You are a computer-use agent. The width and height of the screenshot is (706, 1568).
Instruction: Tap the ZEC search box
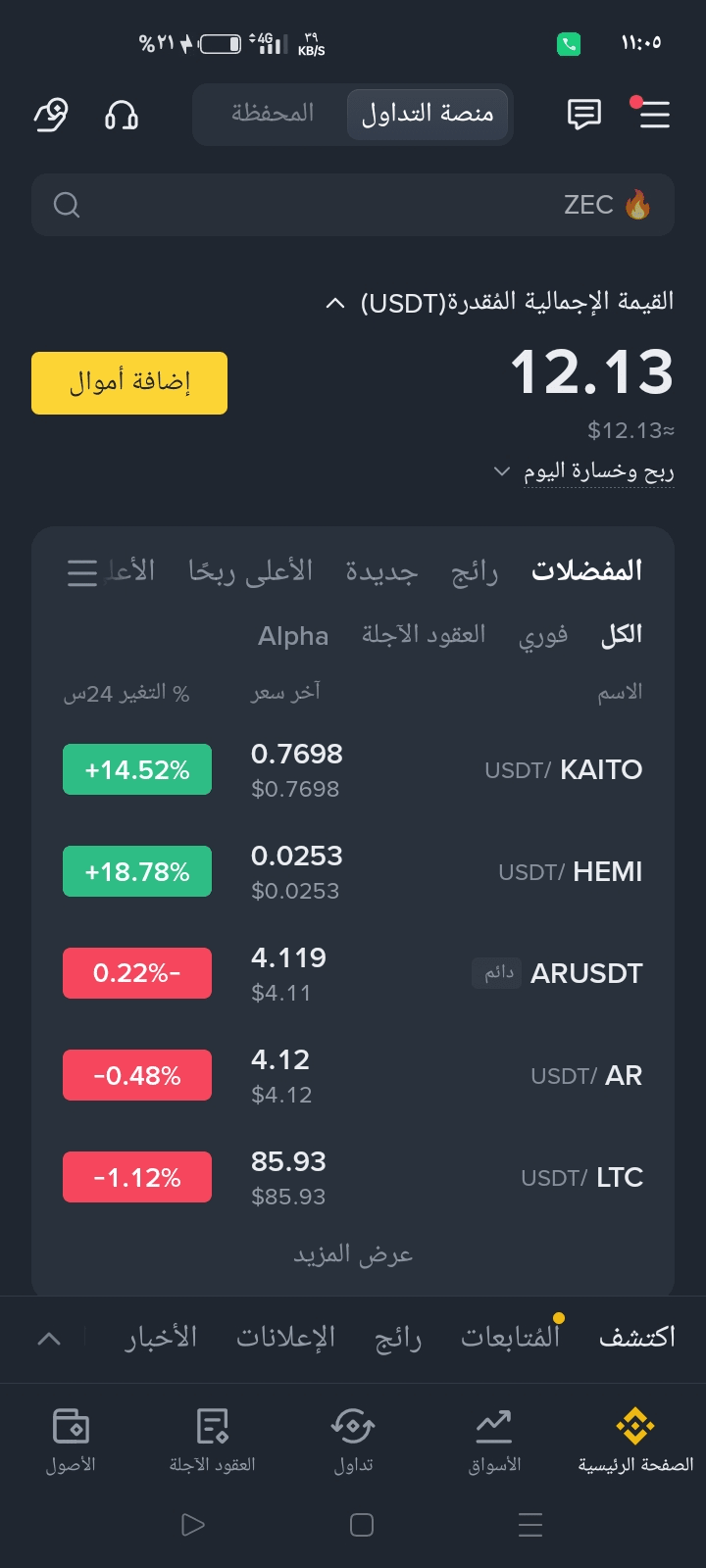coord(353,205)
